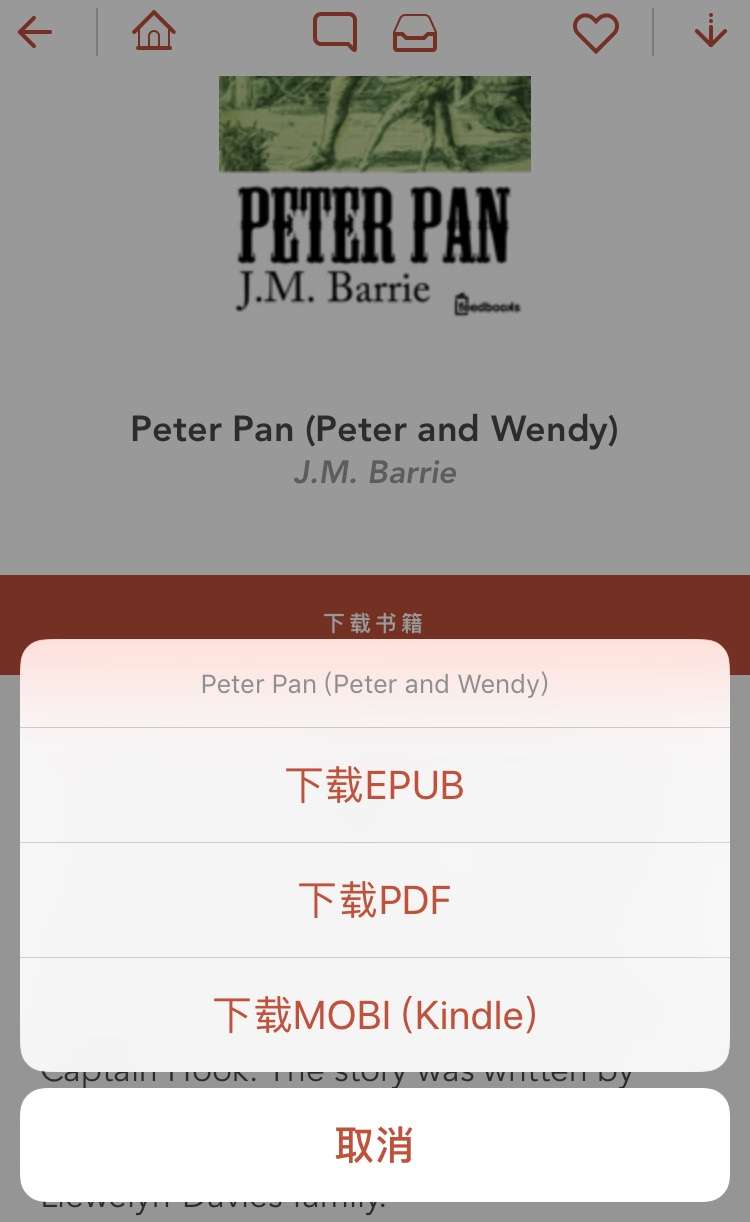The width and height of the screenshot is (750, 1222).
Task: Choose the PDF download option
Action: click(x=375, y=901)
